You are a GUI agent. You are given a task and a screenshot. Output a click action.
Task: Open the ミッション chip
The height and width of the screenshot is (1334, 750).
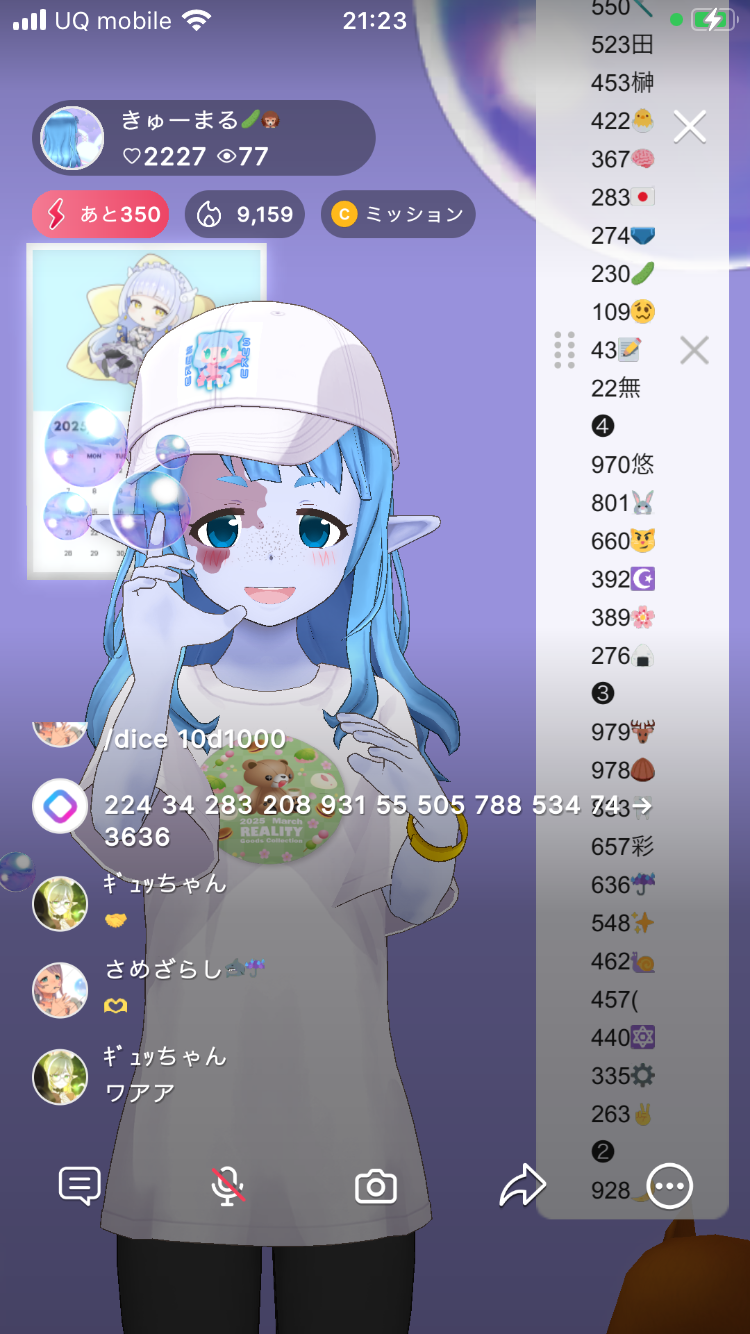click(x=398, y=214)
